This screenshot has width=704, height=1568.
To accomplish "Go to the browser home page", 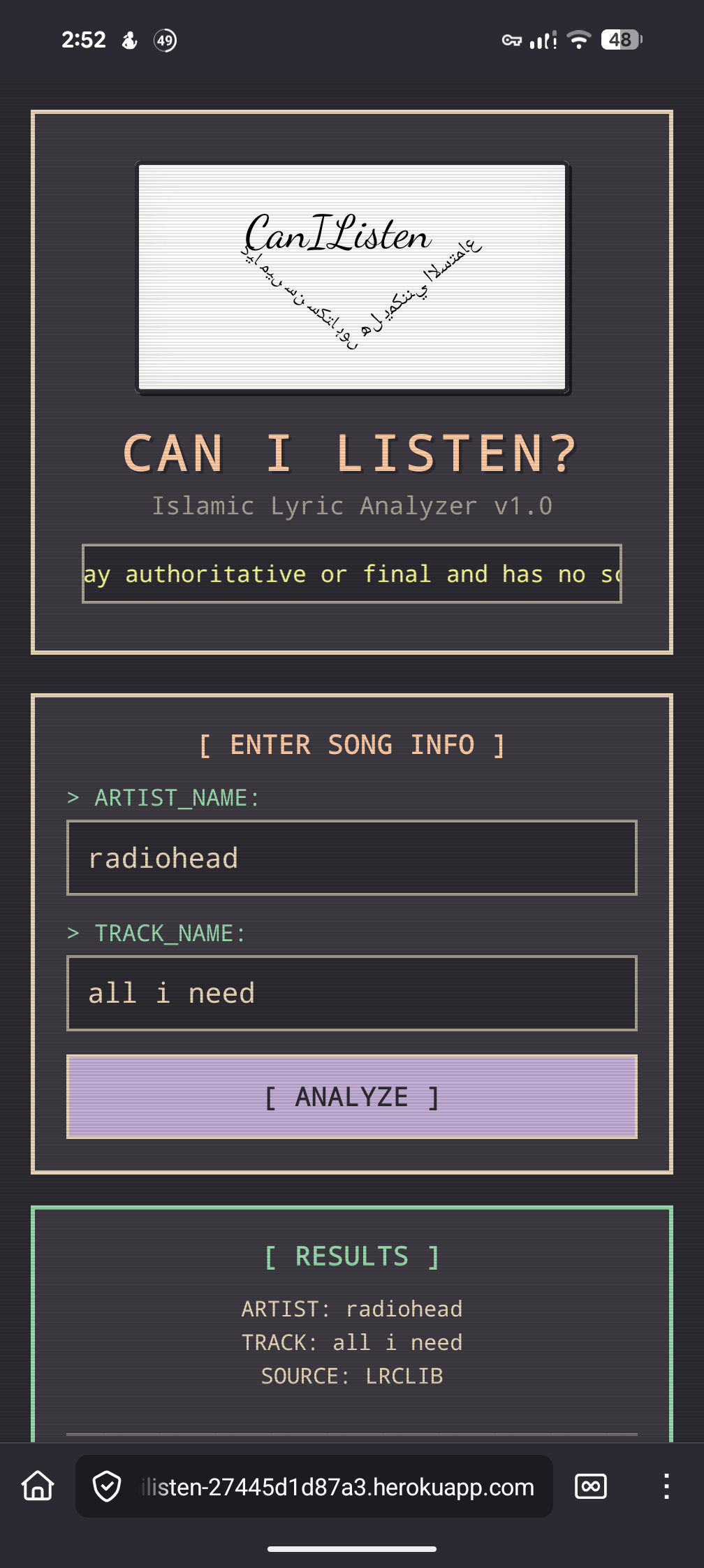I will coord(38,1486).
